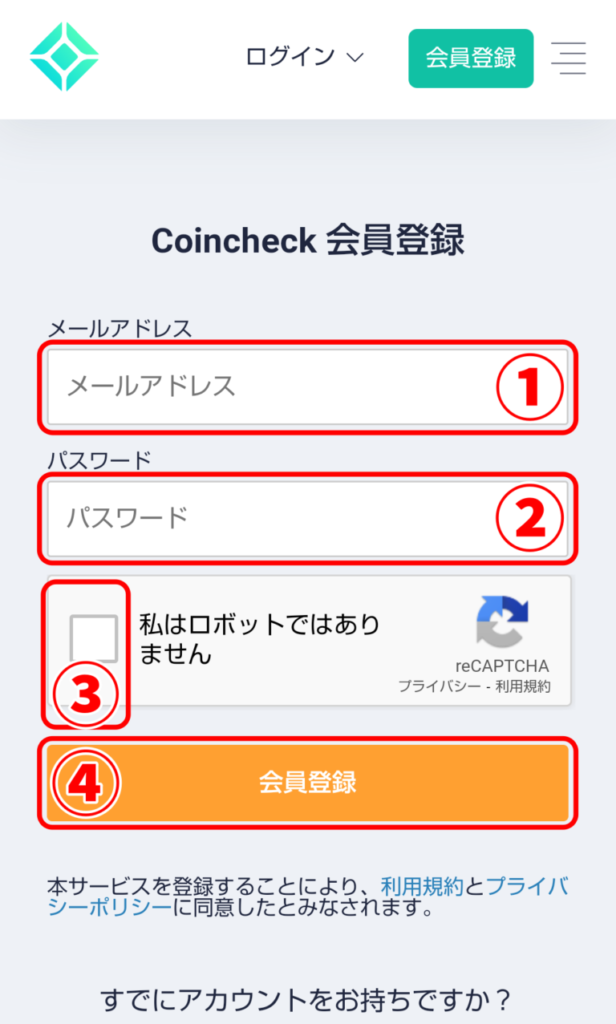Expand the ログイン dropdown
This screenshot has height=1024, width=616.
pyautogui.click(x=304, y=57)
